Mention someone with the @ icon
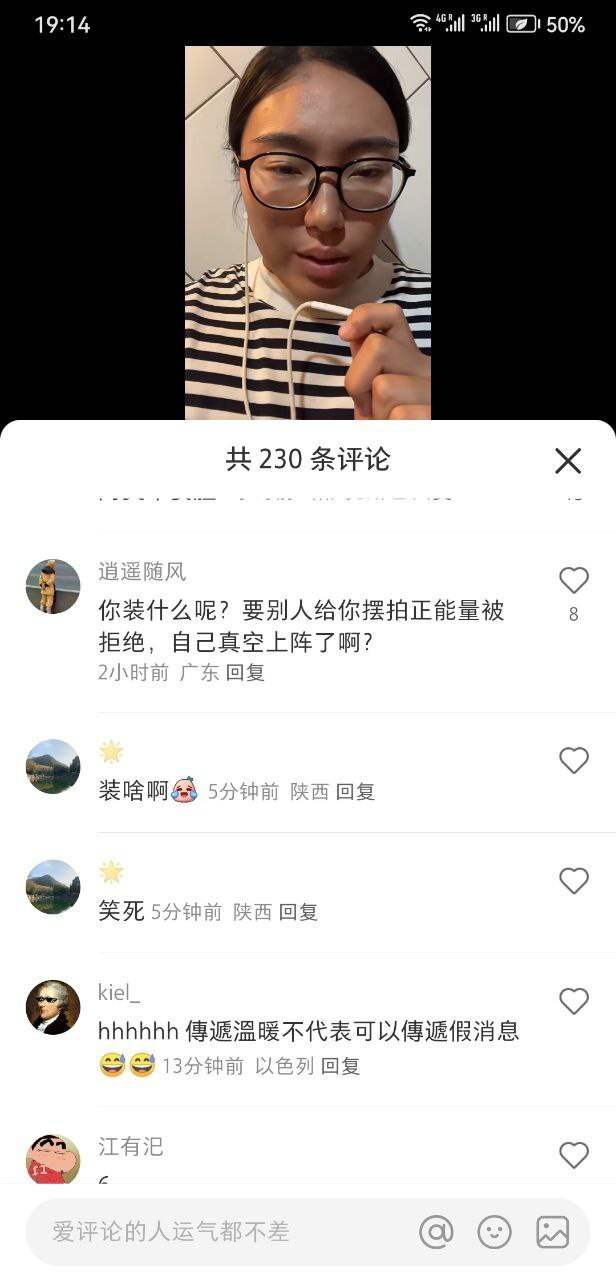 [x=436, y=1232]
